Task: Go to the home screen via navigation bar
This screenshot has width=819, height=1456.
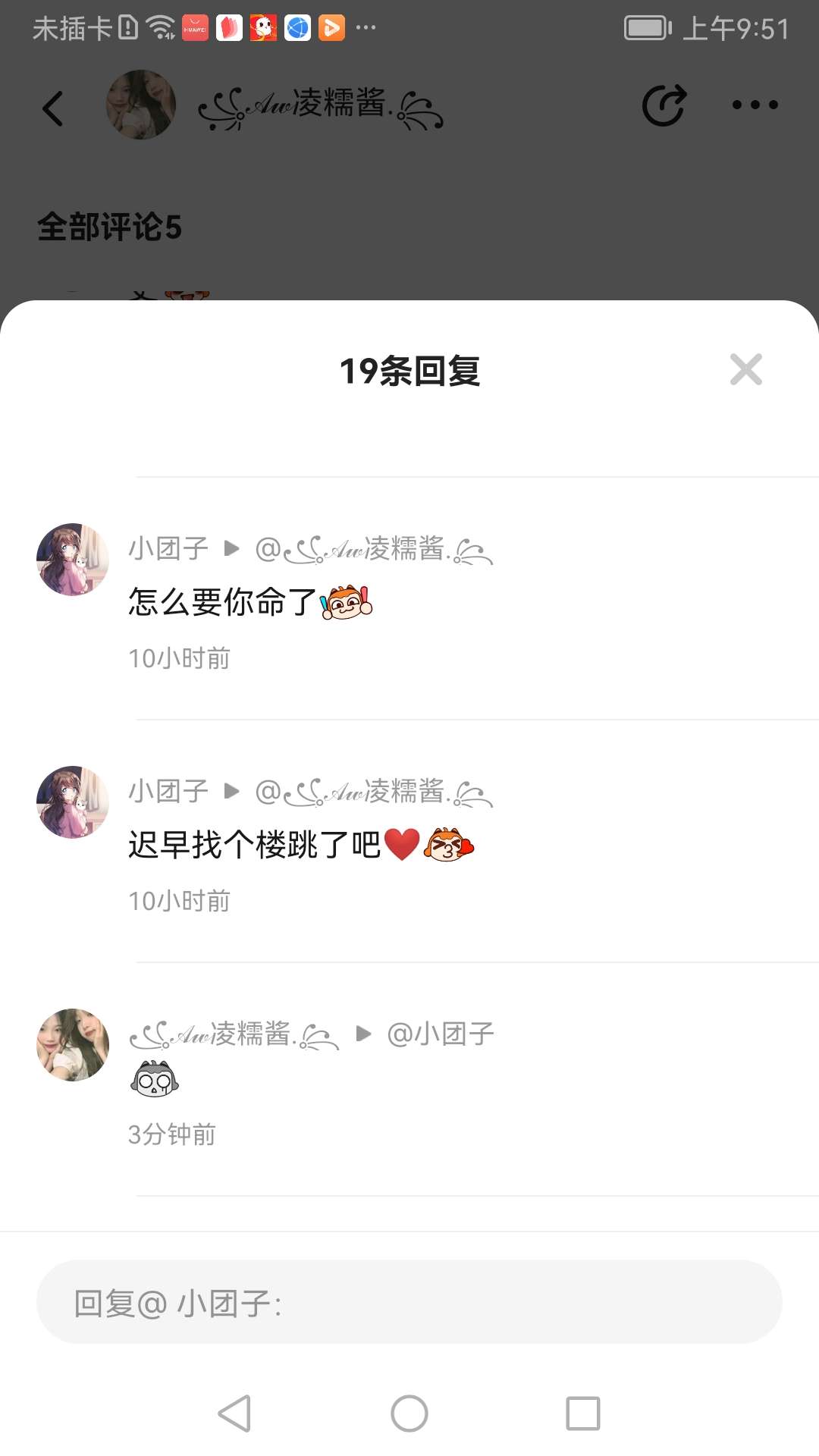Action: [x=409, y=1414]
